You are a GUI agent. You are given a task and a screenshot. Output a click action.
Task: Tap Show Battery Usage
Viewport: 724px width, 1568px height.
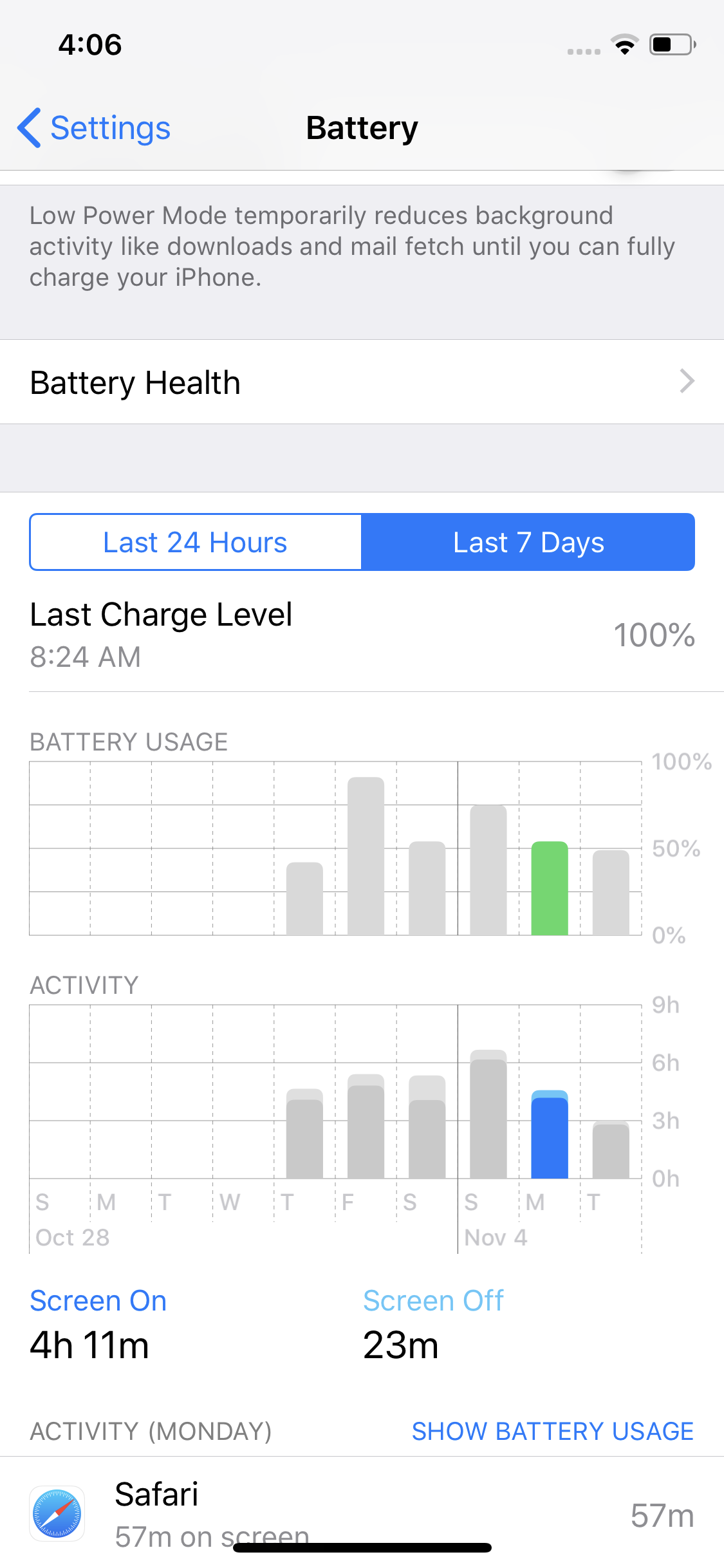point(553,1431)
